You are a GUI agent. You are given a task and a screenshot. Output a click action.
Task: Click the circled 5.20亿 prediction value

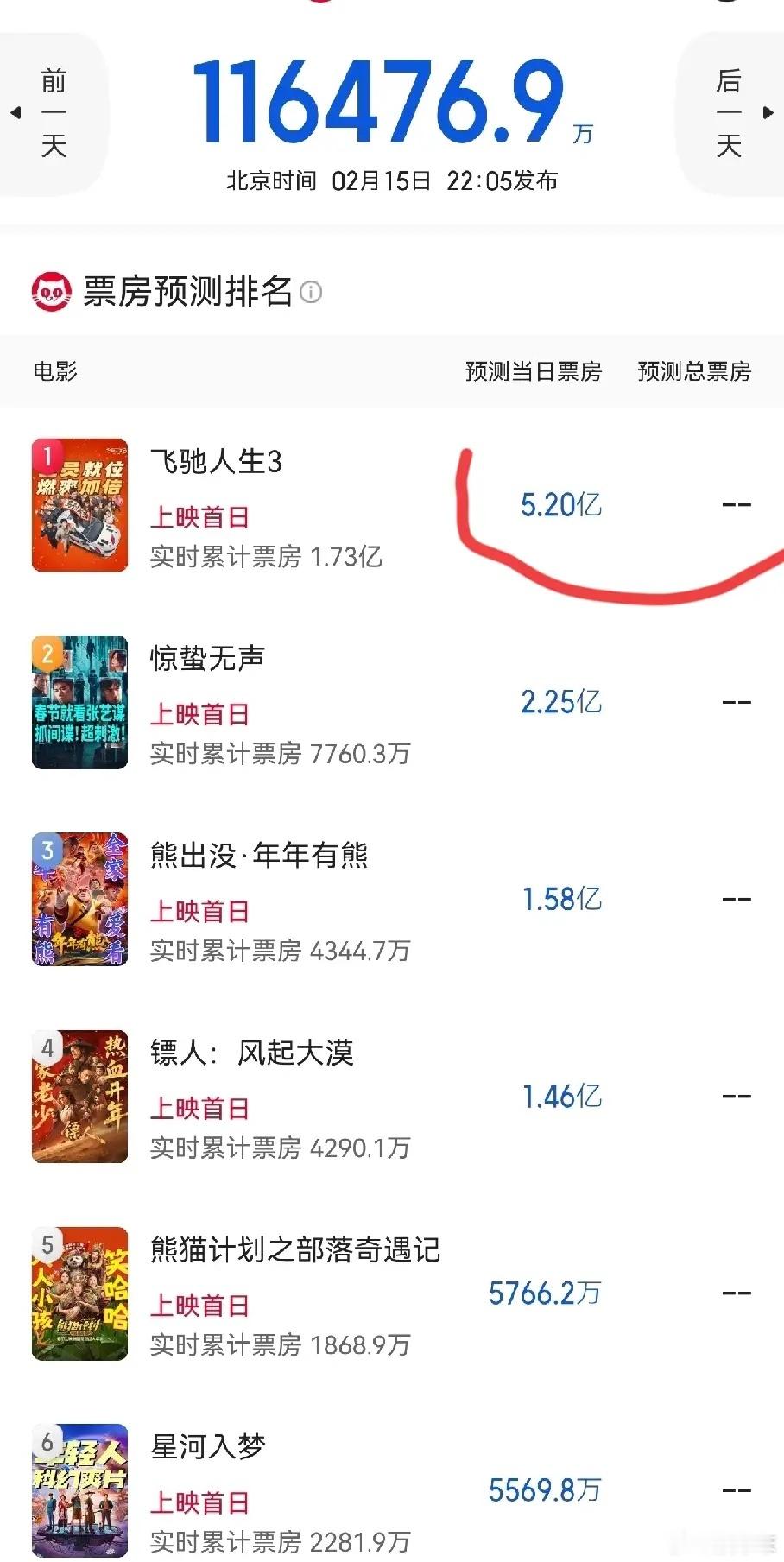[x=561, y=503]
